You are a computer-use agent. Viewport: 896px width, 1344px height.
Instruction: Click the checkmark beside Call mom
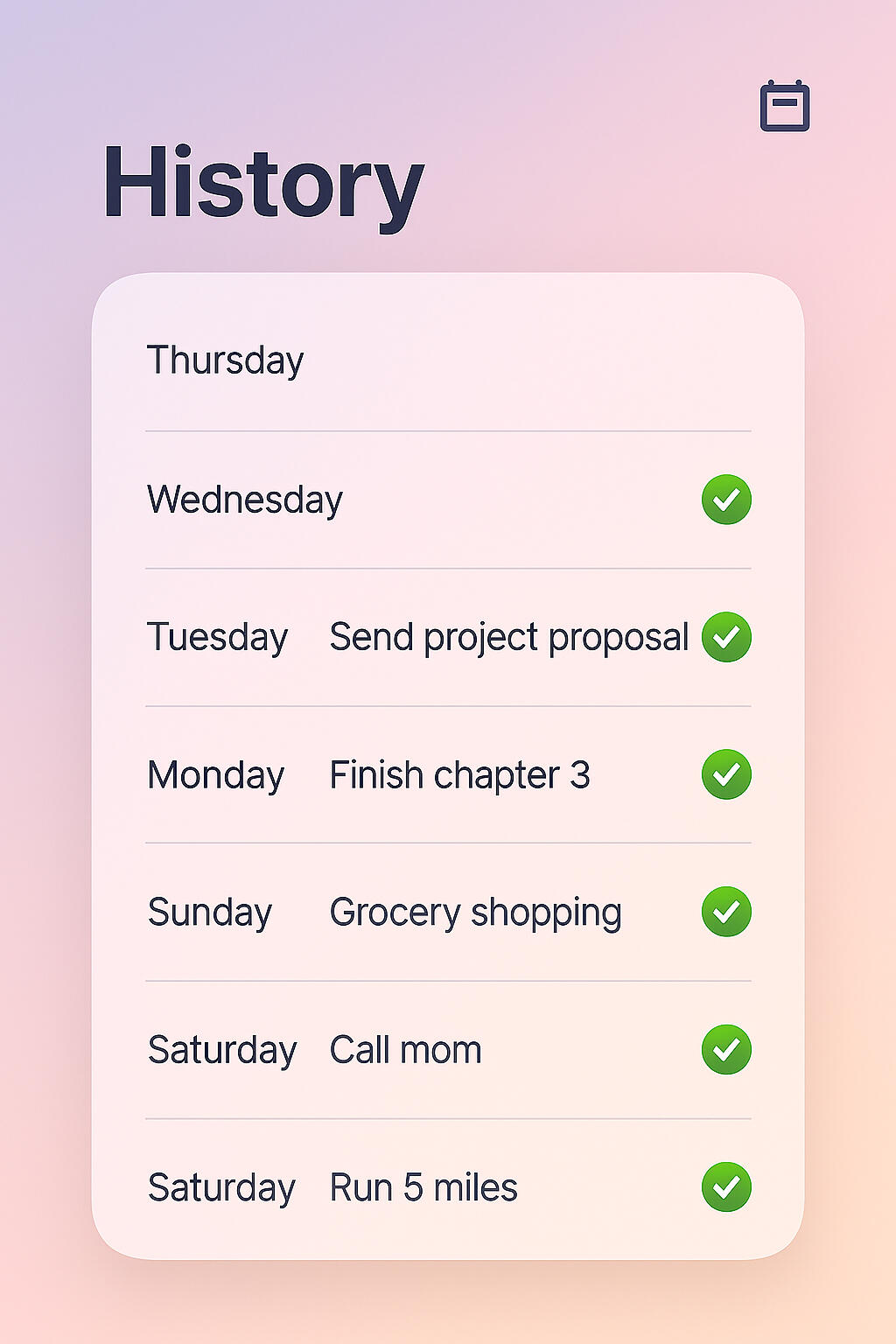(724, 1049)
